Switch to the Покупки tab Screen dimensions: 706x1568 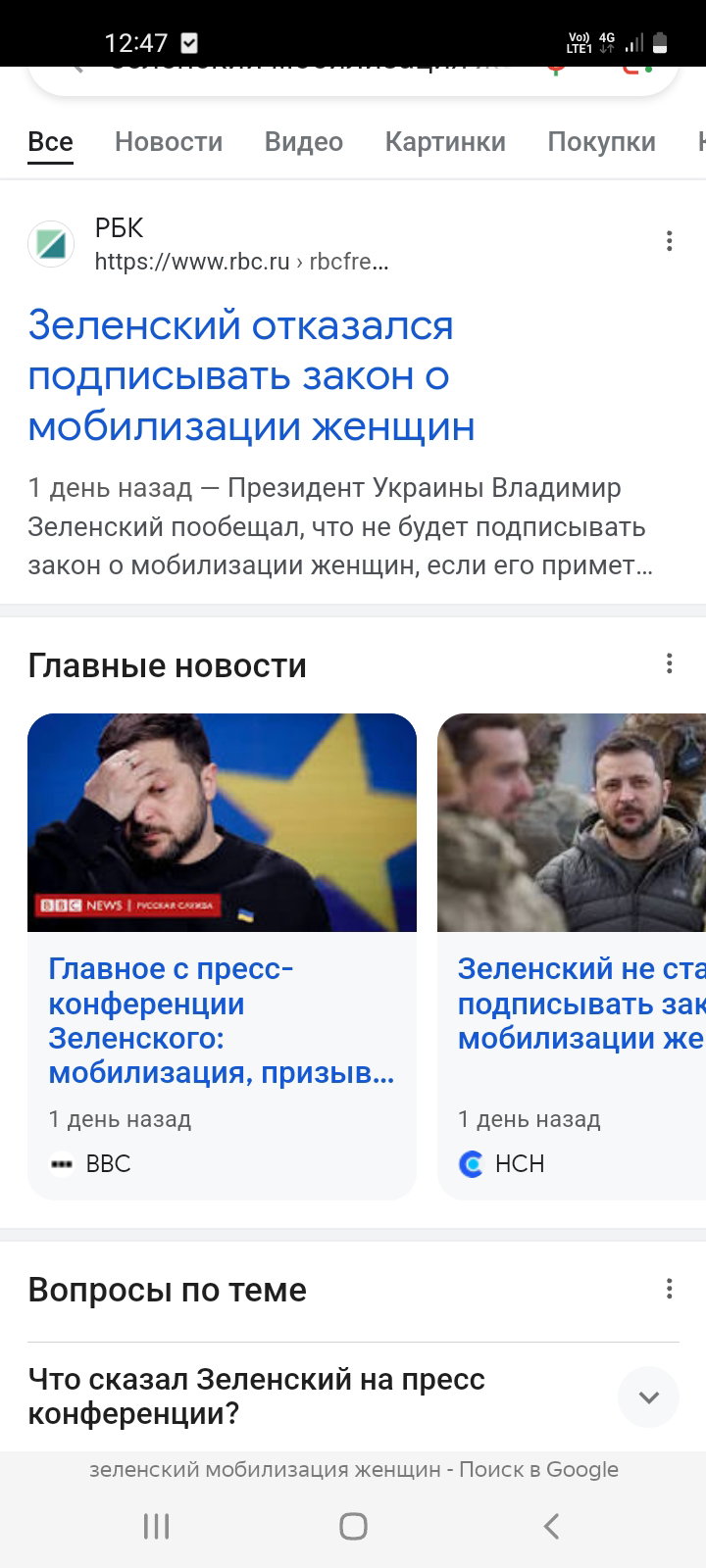point(601,142)
